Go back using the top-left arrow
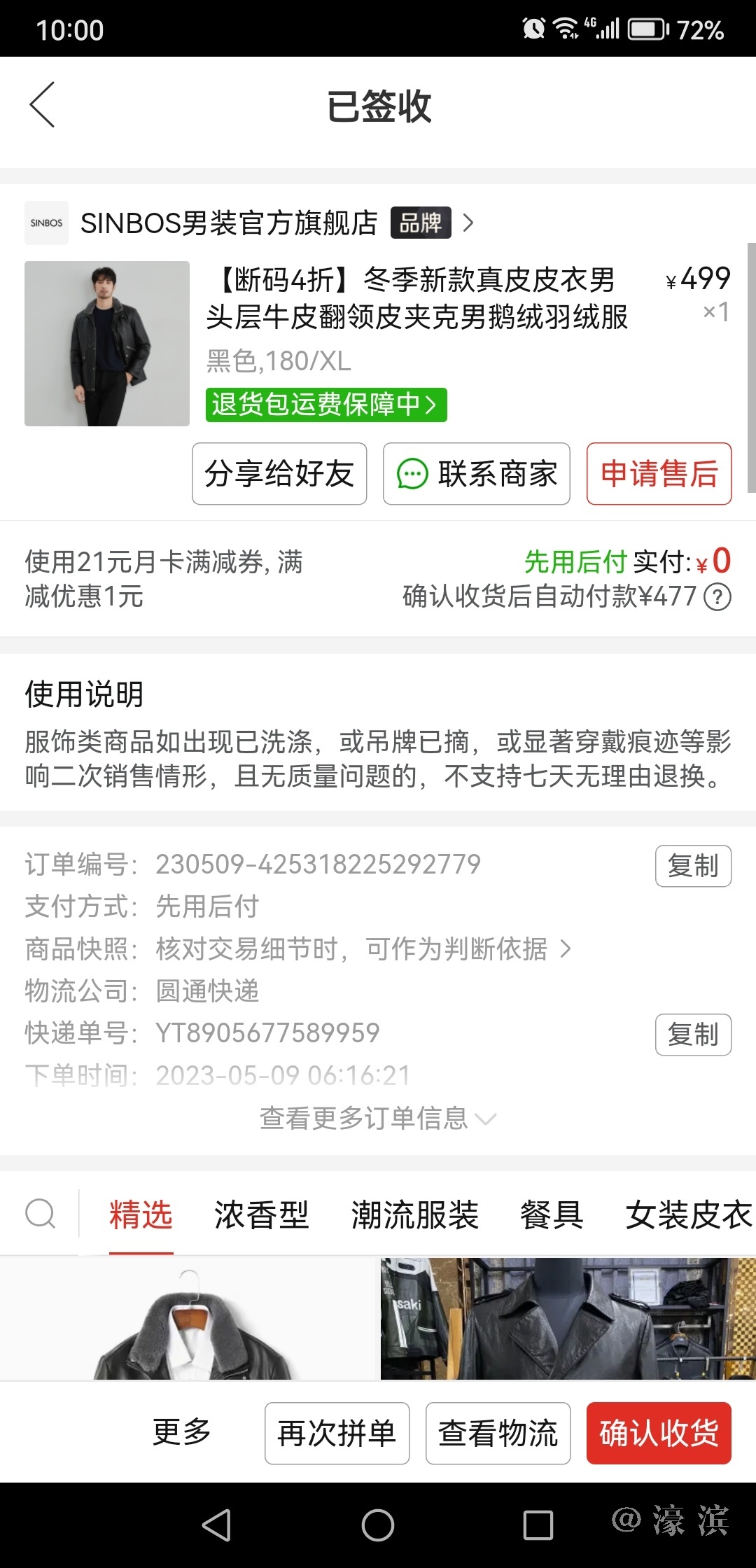This screenshot has width=756, height=1568. tap(42, 105)
